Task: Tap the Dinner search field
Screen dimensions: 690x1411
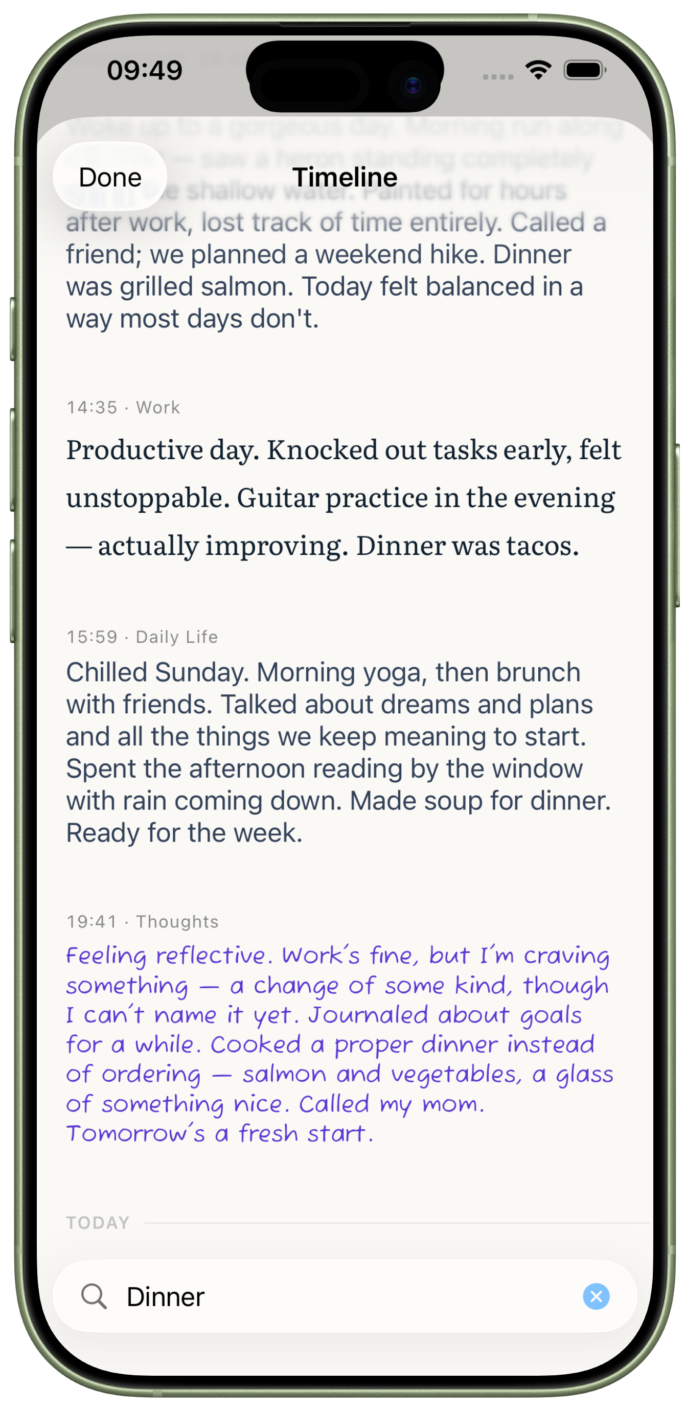Action: click(x=345, y=1297)
